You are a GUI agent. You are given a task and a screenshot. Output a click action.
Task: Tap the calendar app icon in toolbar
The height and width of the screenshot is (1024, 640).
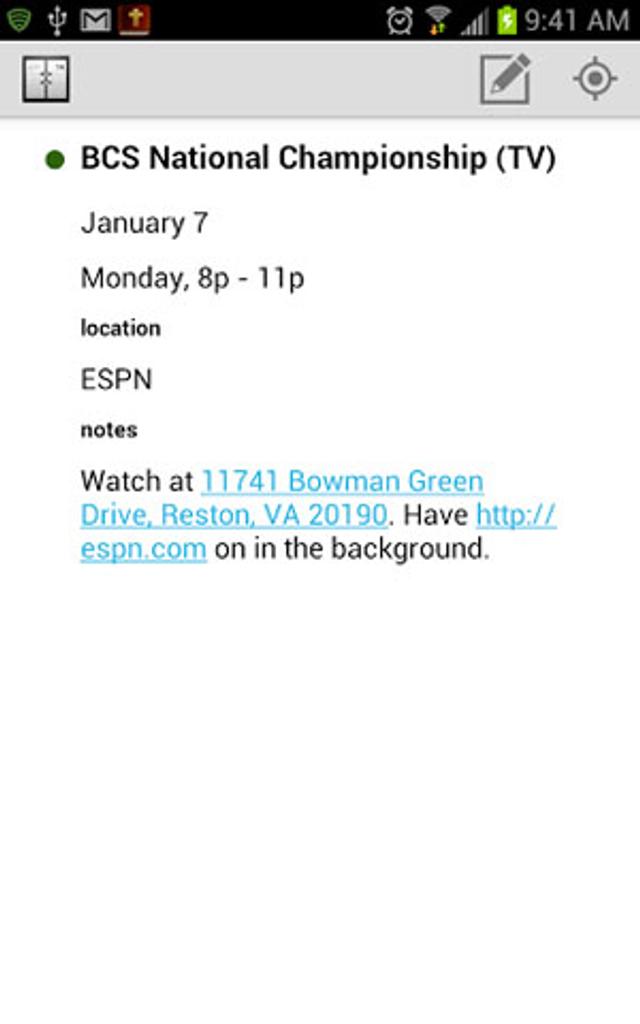[x=46, y=80]
